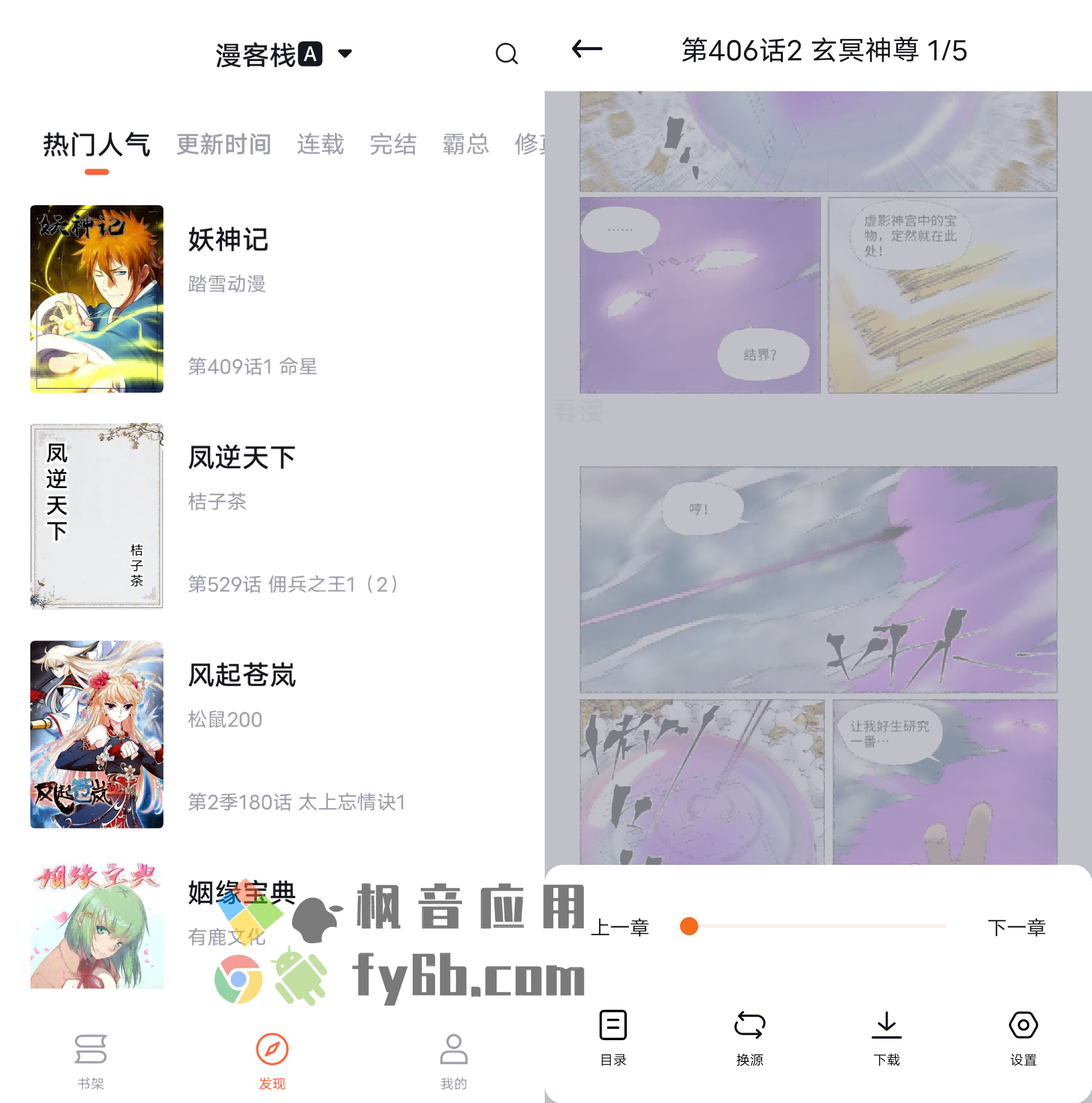
Task: Open the comic 妖神记
Action: point(228,240)
